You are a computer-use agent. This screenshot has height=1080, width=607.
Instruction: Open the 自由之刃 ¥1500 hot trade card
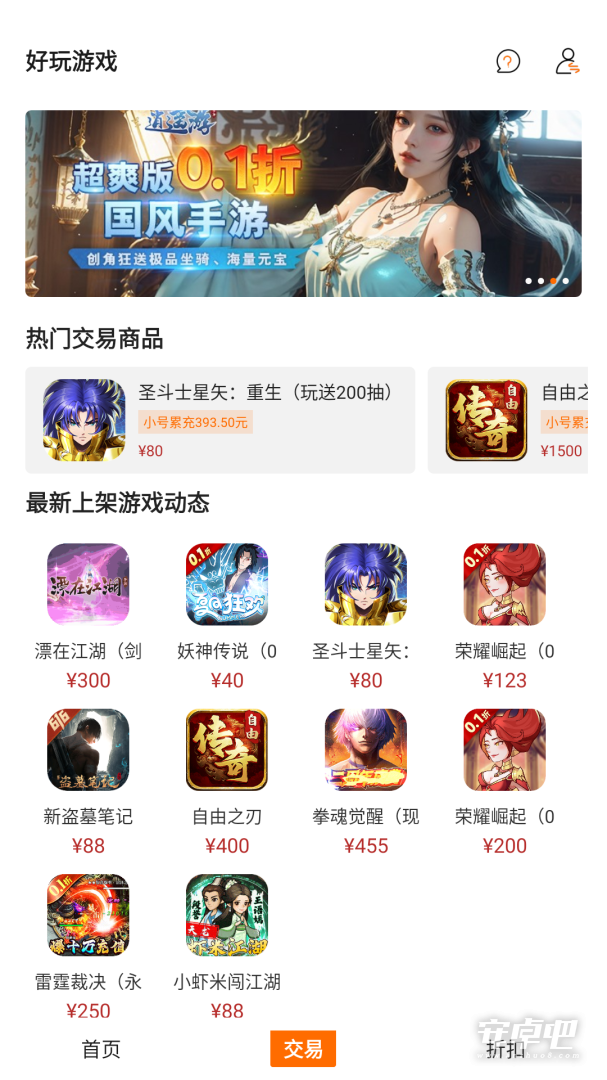click(508, 420)
